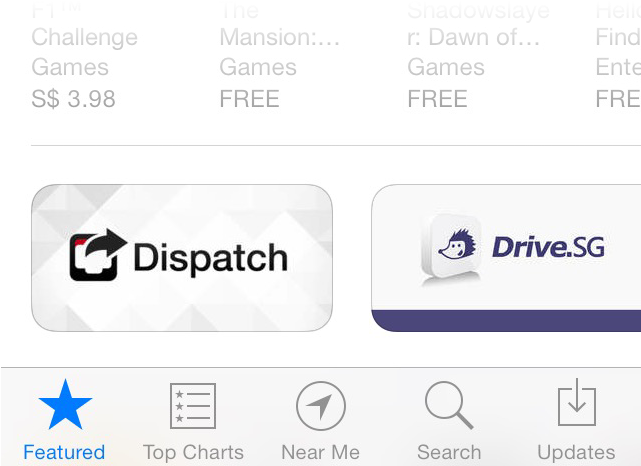The width and height of the screenshot is (641, 466).
Task: Select the Search tab
Action: point(449,420)
